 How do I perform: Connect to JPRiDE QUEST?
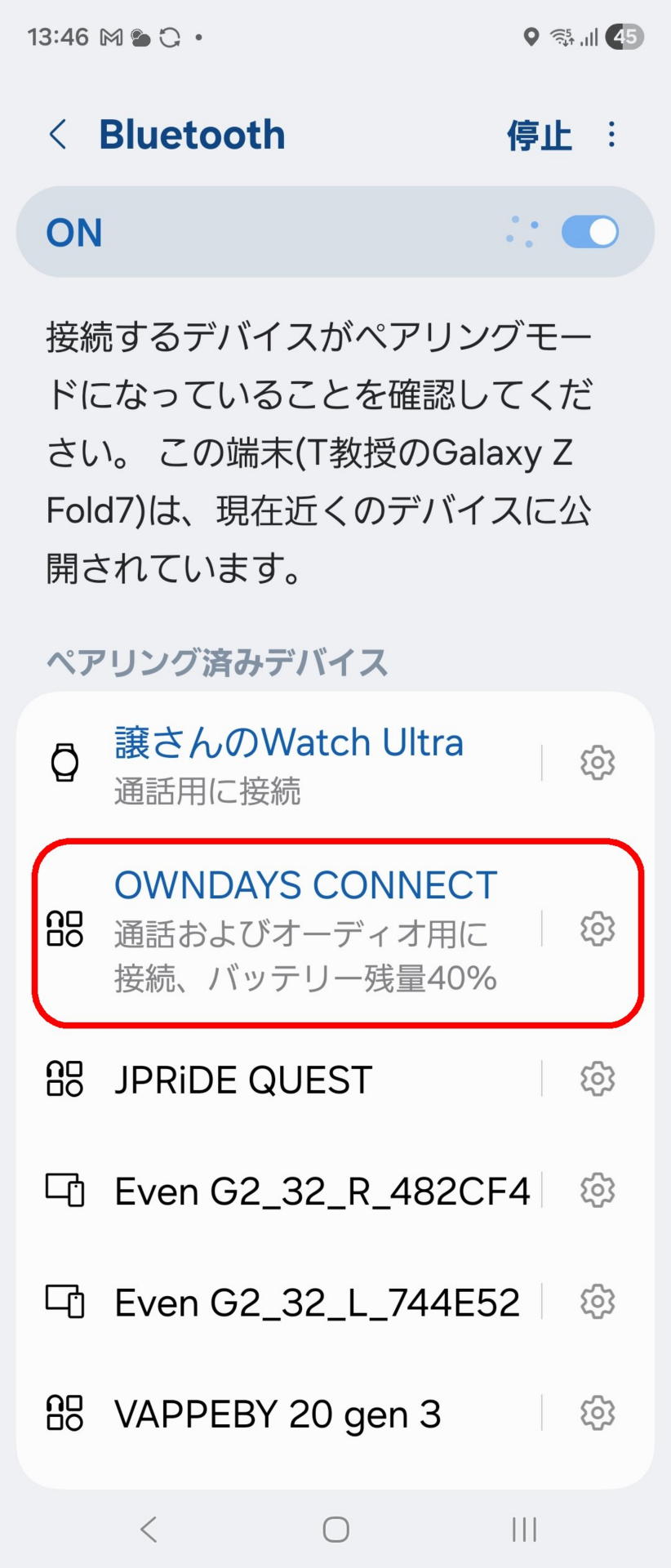[x=243, y=1080]
